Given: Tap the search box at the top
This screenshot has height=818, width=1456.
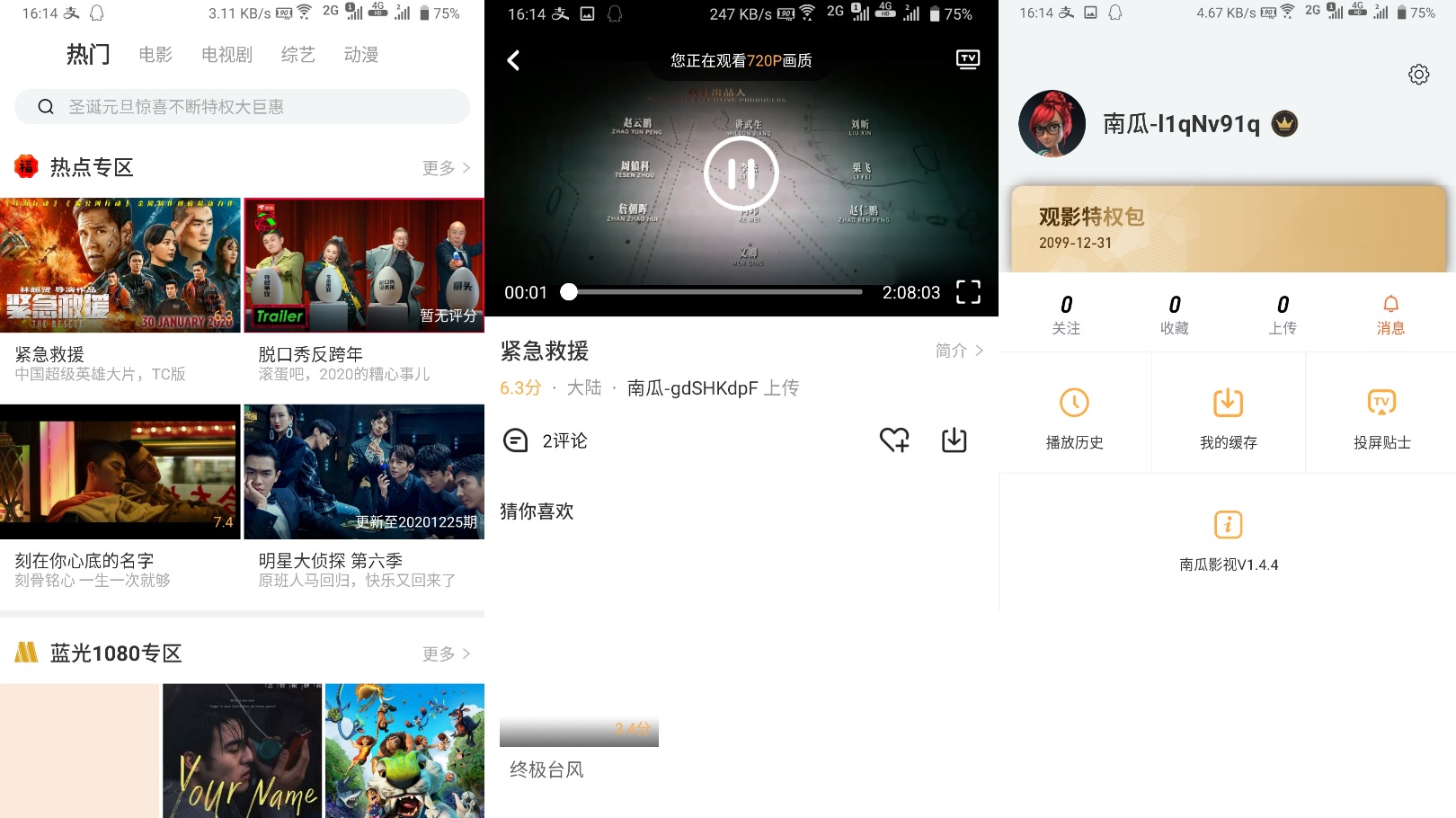Looking at the screenshot, I should pyautogui.click(x=242, y=107).
